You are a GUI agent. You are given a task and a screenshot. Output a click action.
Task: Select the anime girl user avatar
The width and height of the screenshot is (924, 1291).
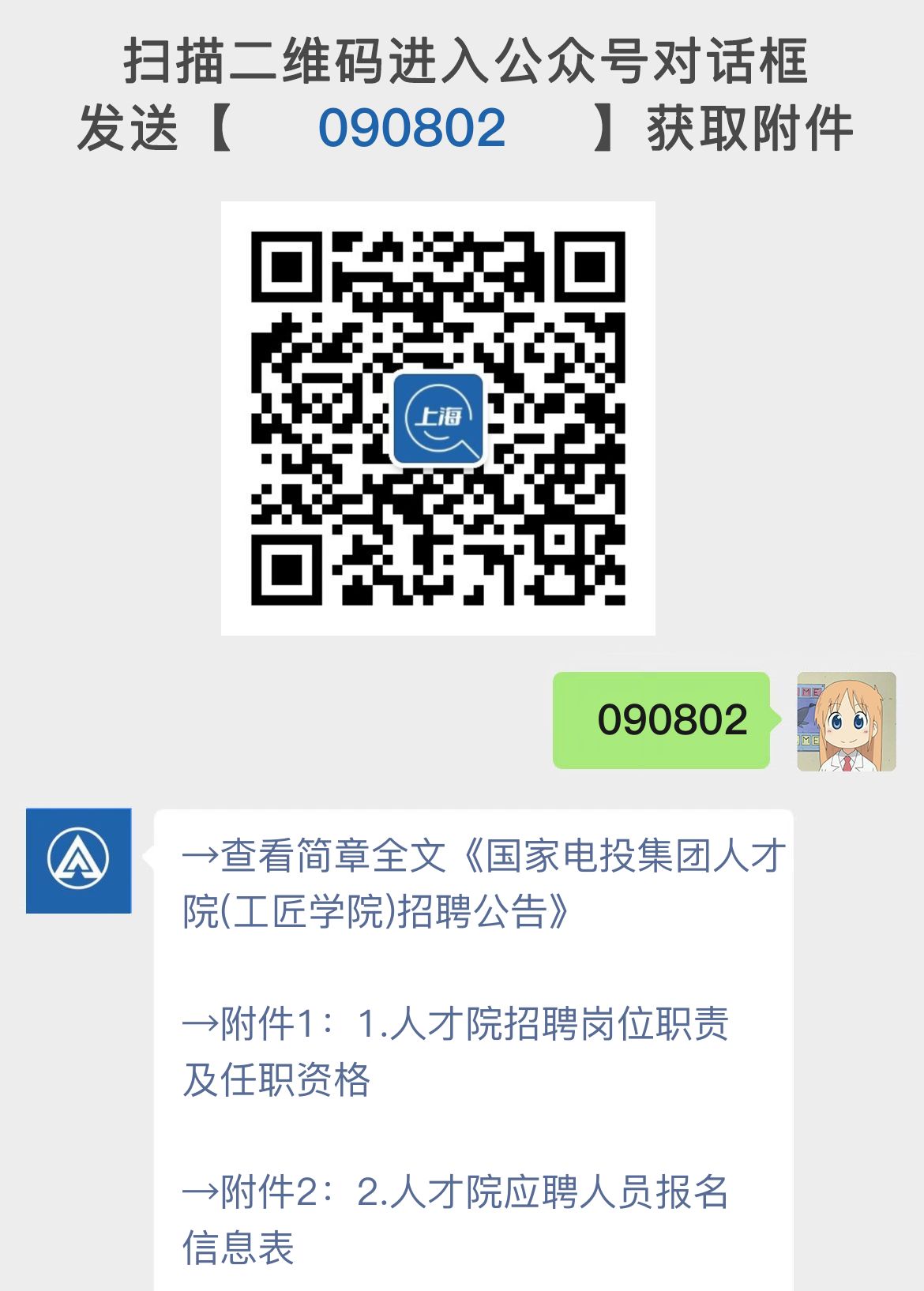point(844,722)
